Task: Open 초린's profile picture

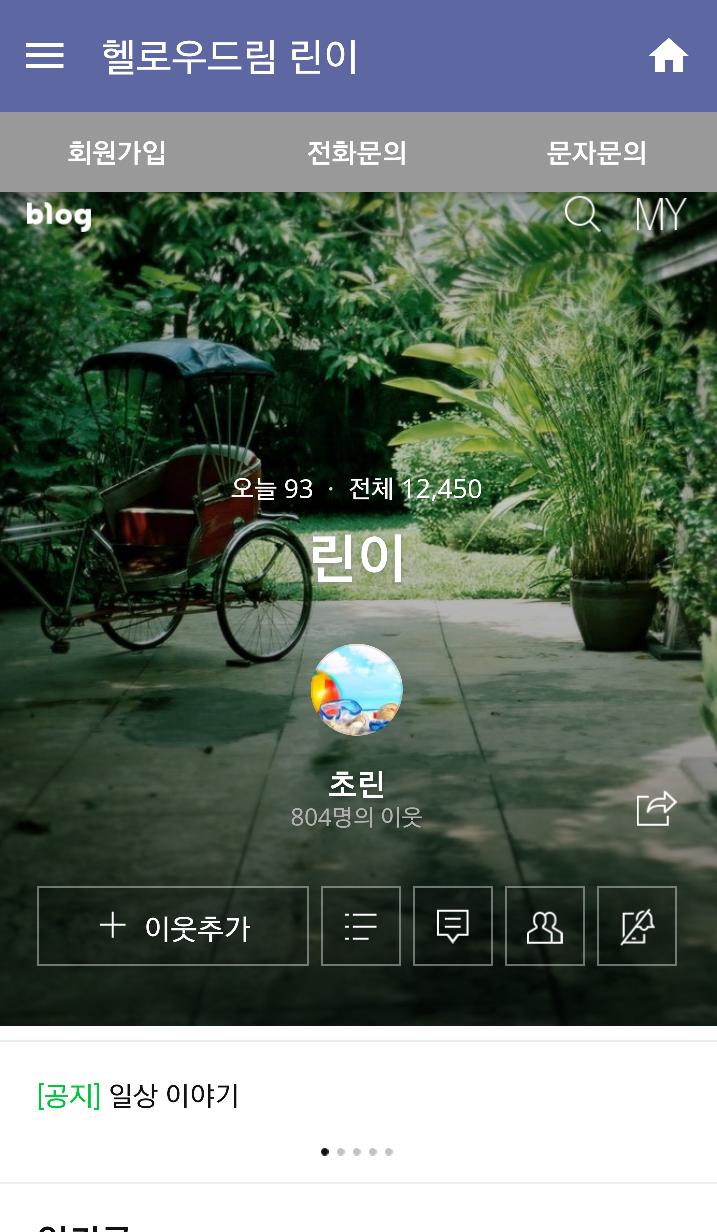Action: coord(357,690)
